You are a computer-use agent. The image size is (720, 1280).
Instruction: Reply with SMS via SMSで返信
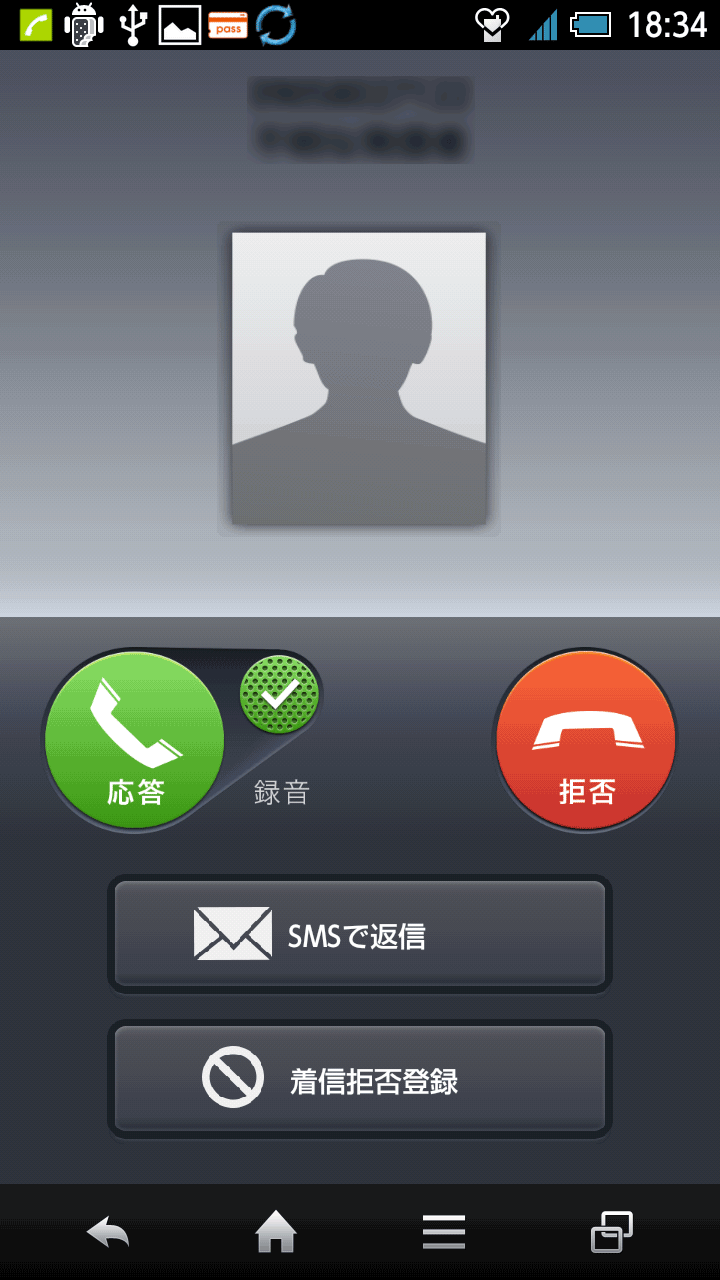pos(360,934)
